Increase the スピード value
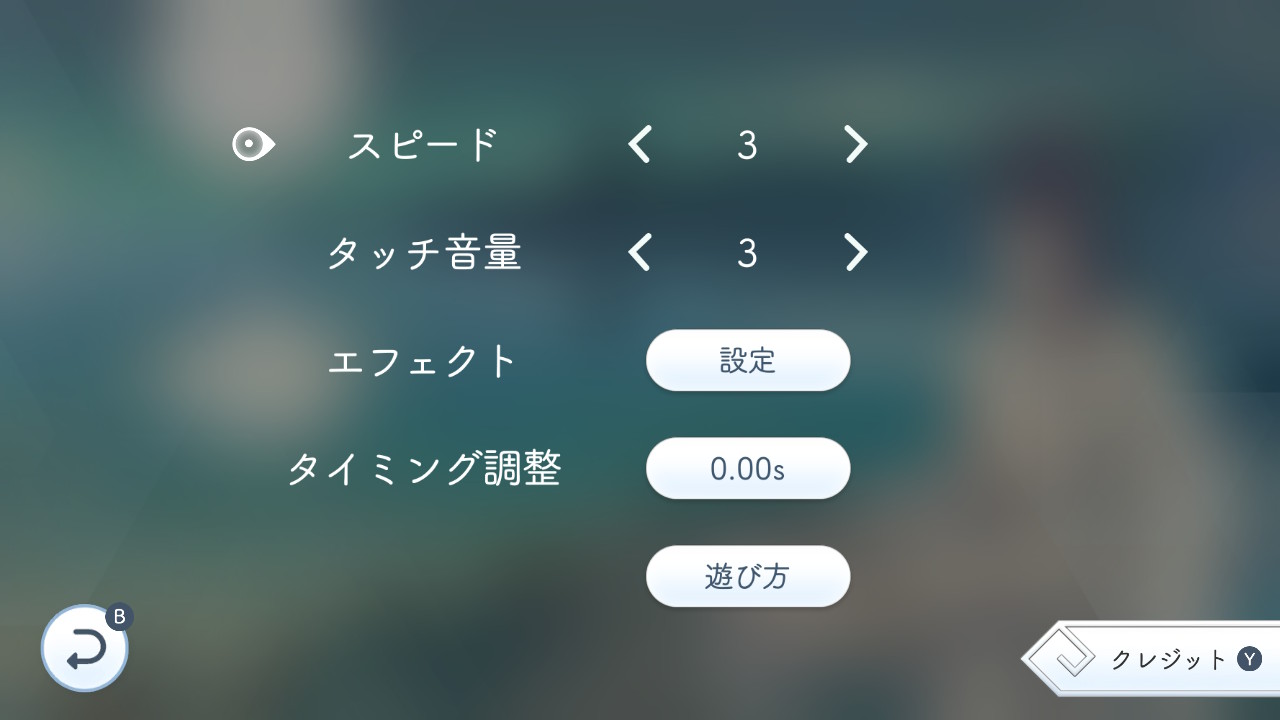Image resolution: width=1280 pixels, height=720 pixels. pyautogui.click(x=856, y=145)
